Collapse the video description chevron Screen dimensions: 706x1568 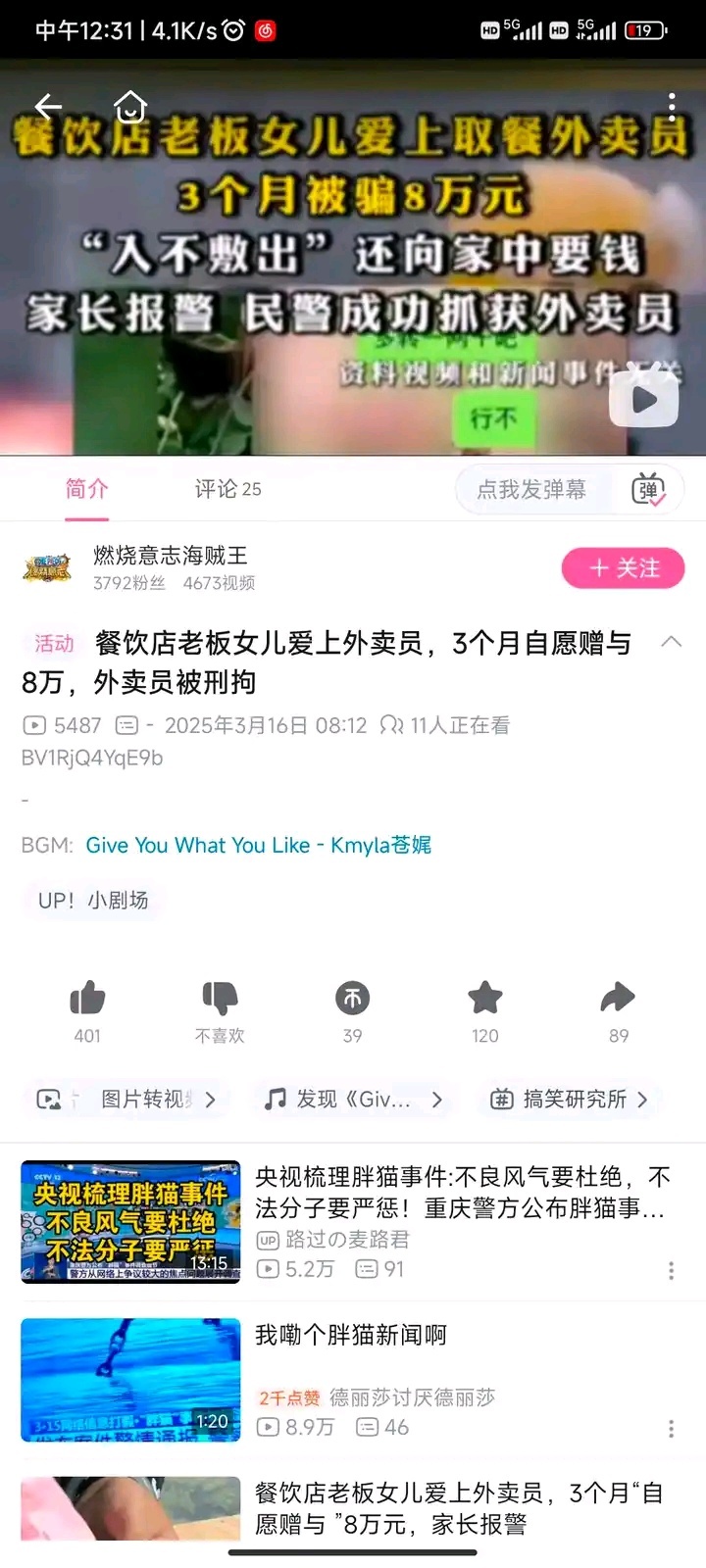[672, 643]
